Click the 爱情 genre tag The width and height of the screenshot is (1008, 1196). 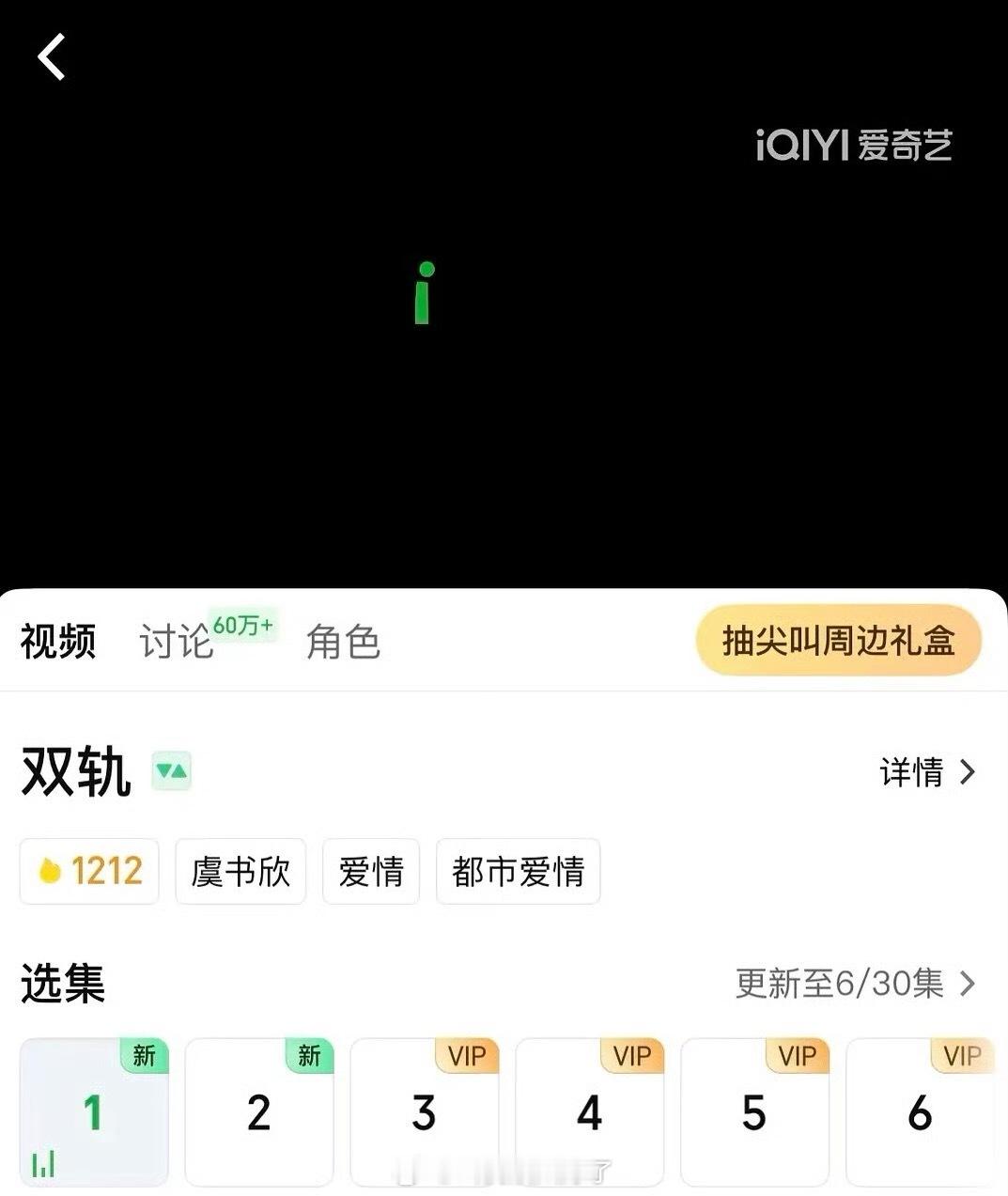click(x=370, y=871)
